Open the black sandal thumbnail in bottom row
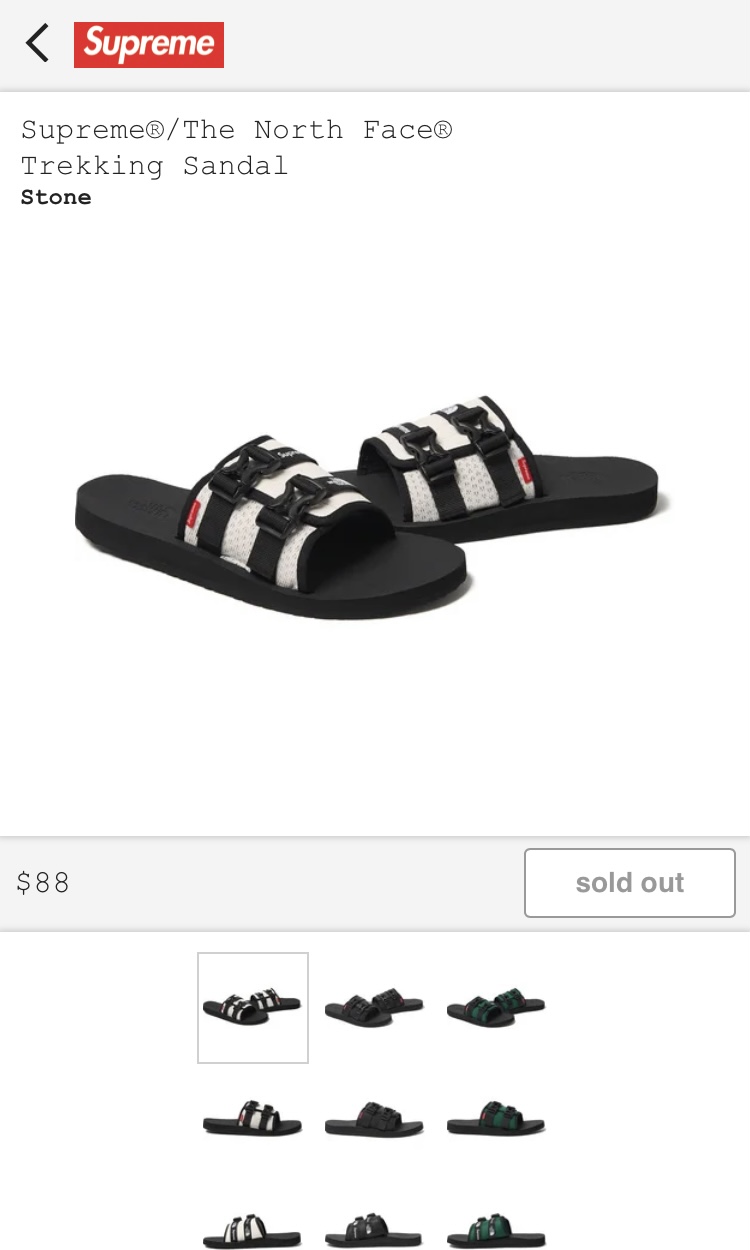The height and width of the screenshot is (1250, 750). pos(375,1228)
